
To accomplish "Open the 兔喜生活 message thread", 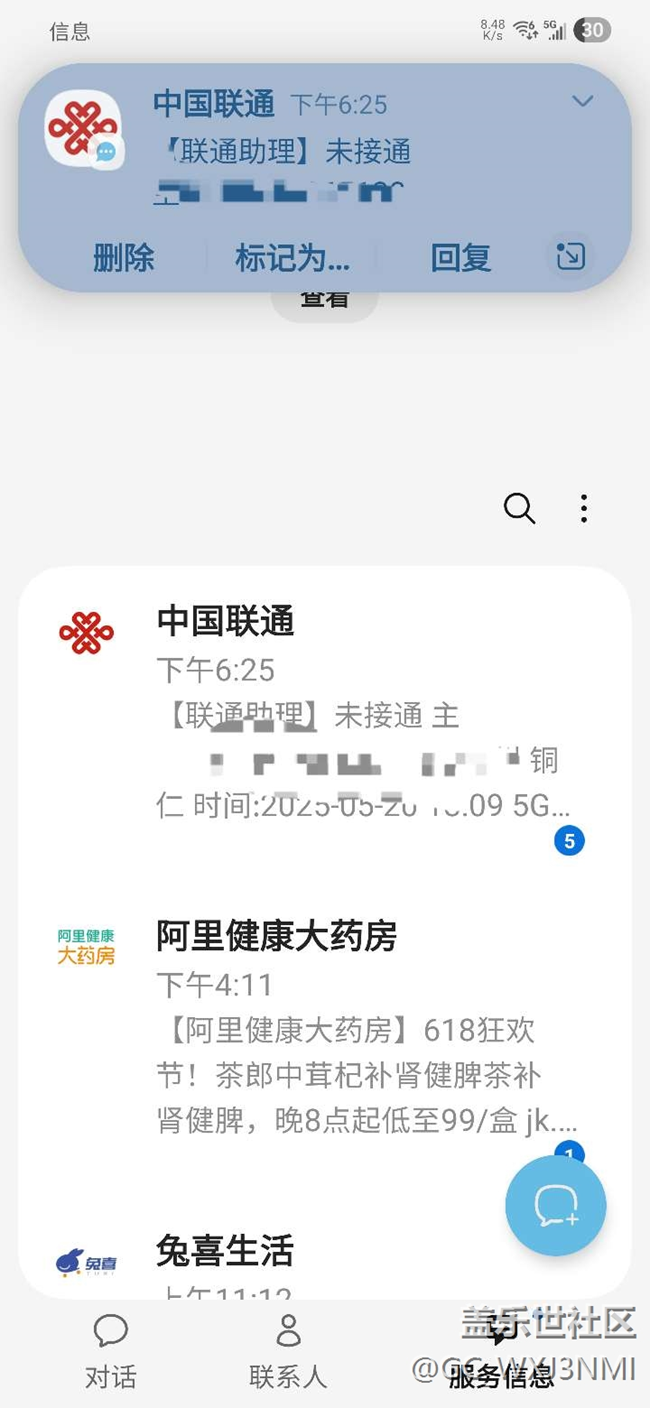I will pos(324,1262).
